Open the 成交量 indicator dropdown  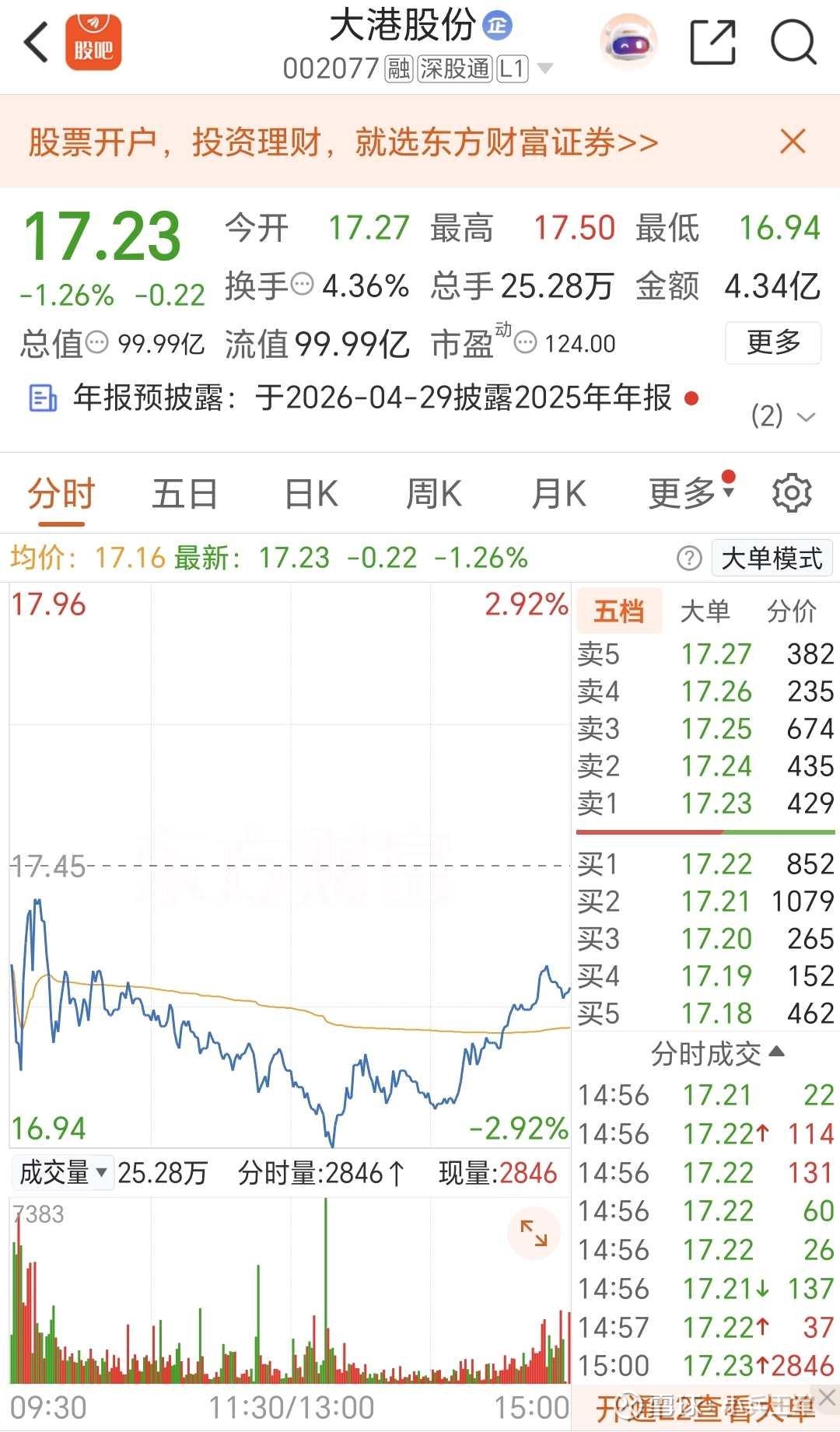(63, 1172)
